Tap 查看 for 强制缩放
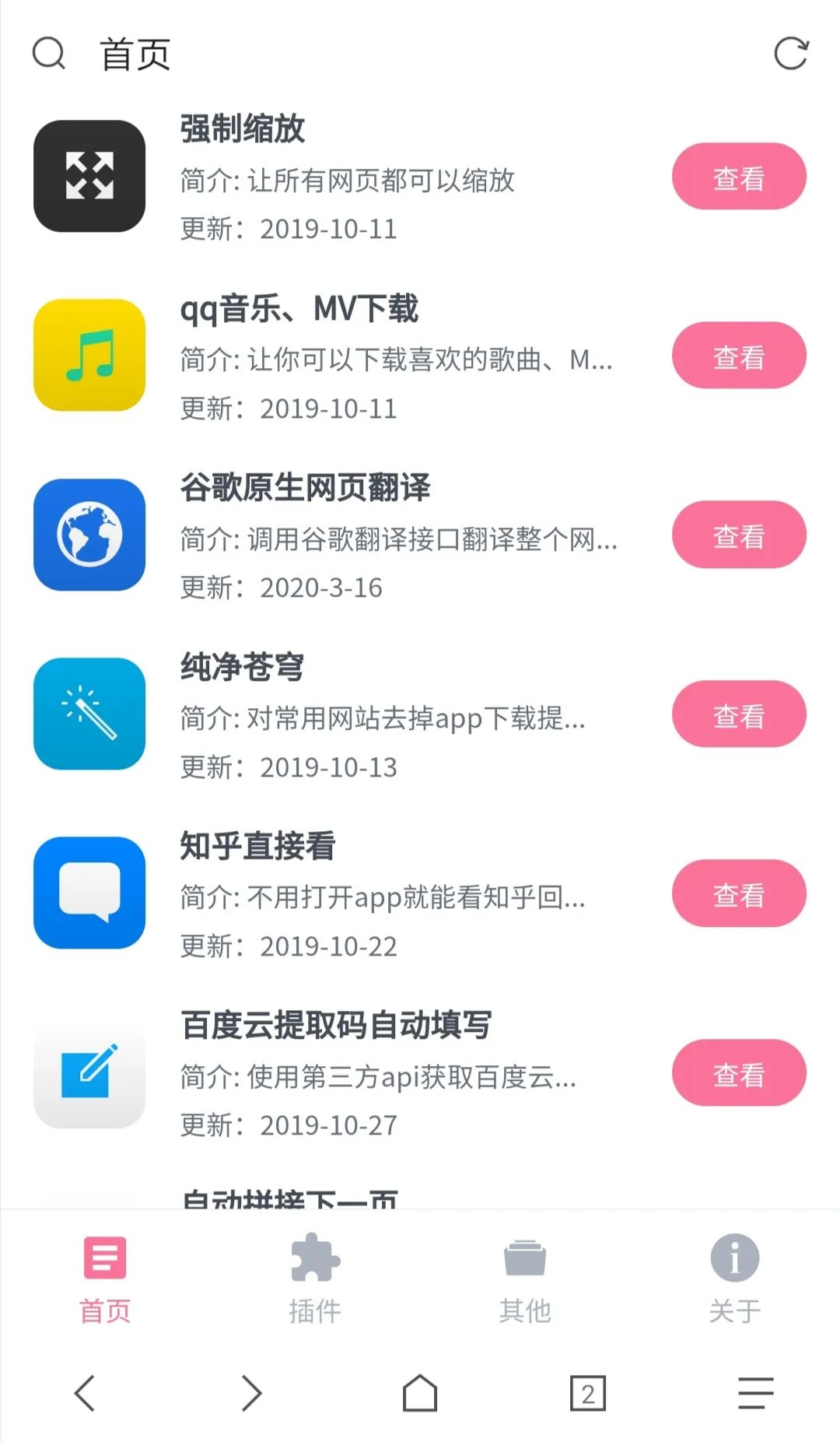 739,177
